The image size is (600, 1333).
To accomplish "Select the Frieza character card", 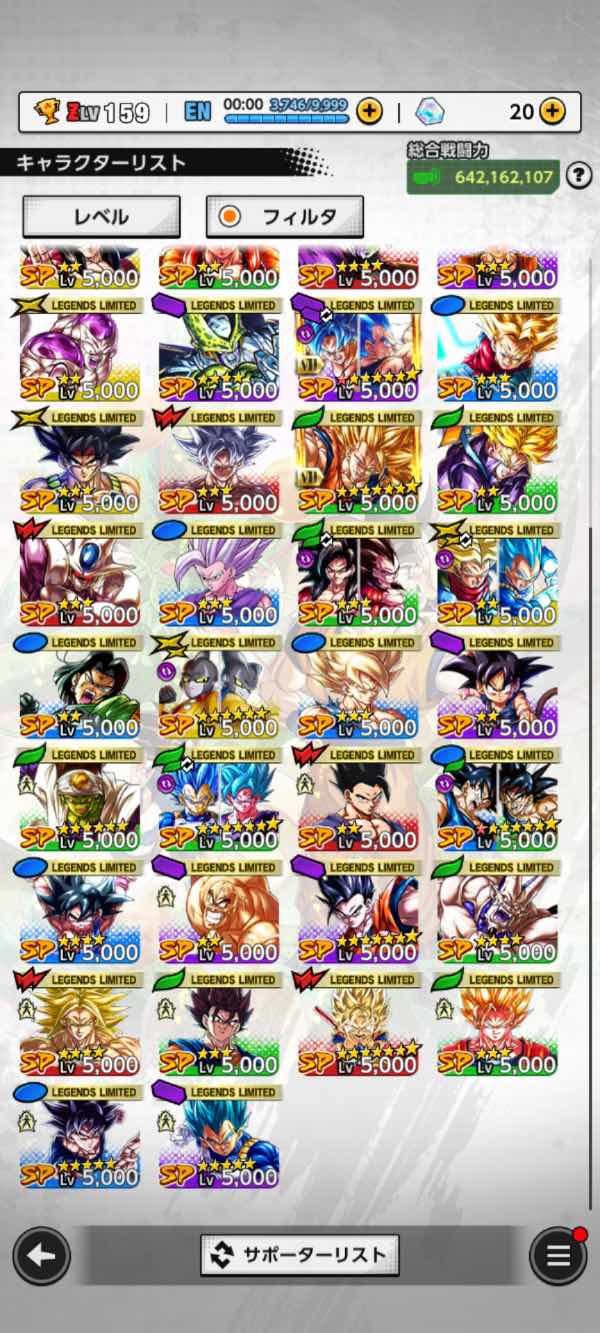I will point(80,350).
